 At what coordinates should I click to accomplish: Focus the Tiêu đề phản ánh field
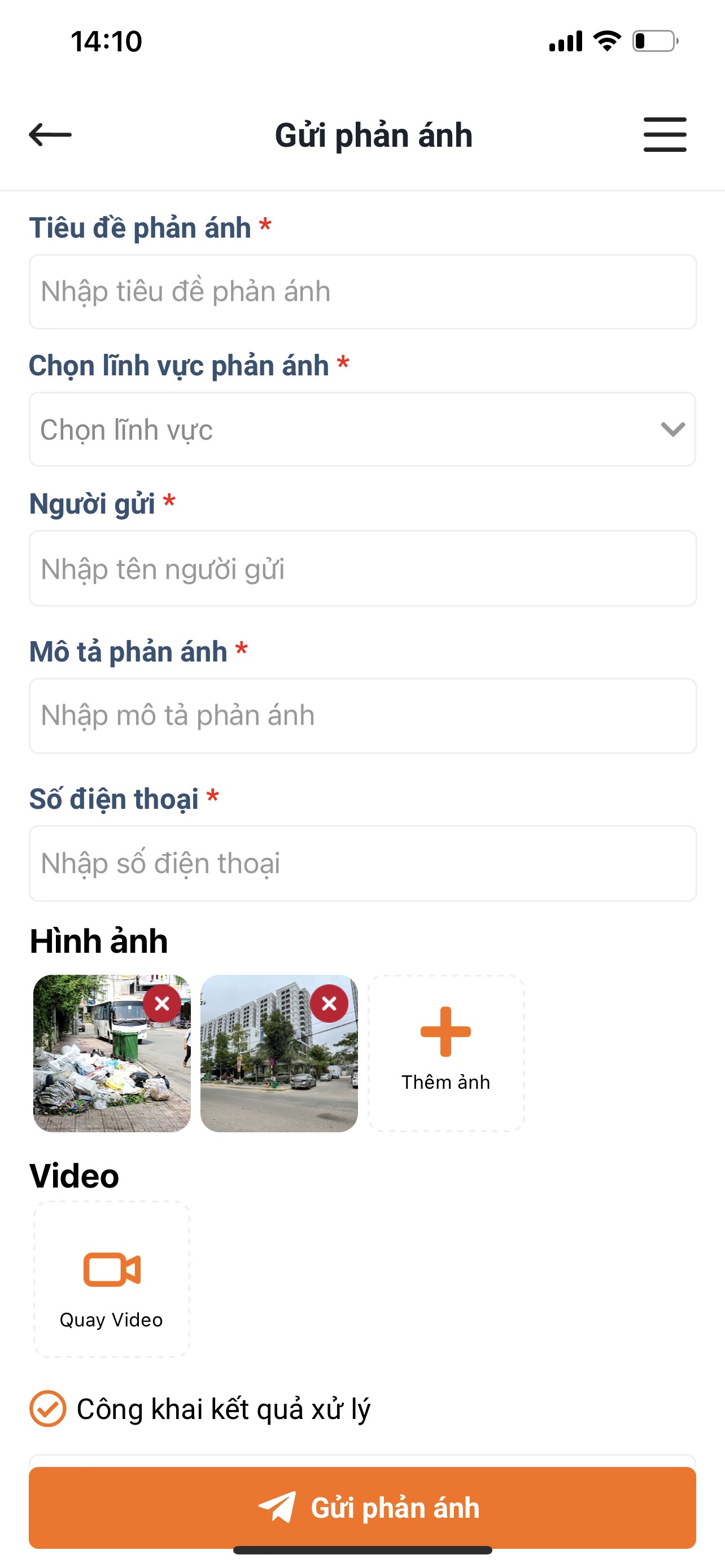tap(363, 292)
